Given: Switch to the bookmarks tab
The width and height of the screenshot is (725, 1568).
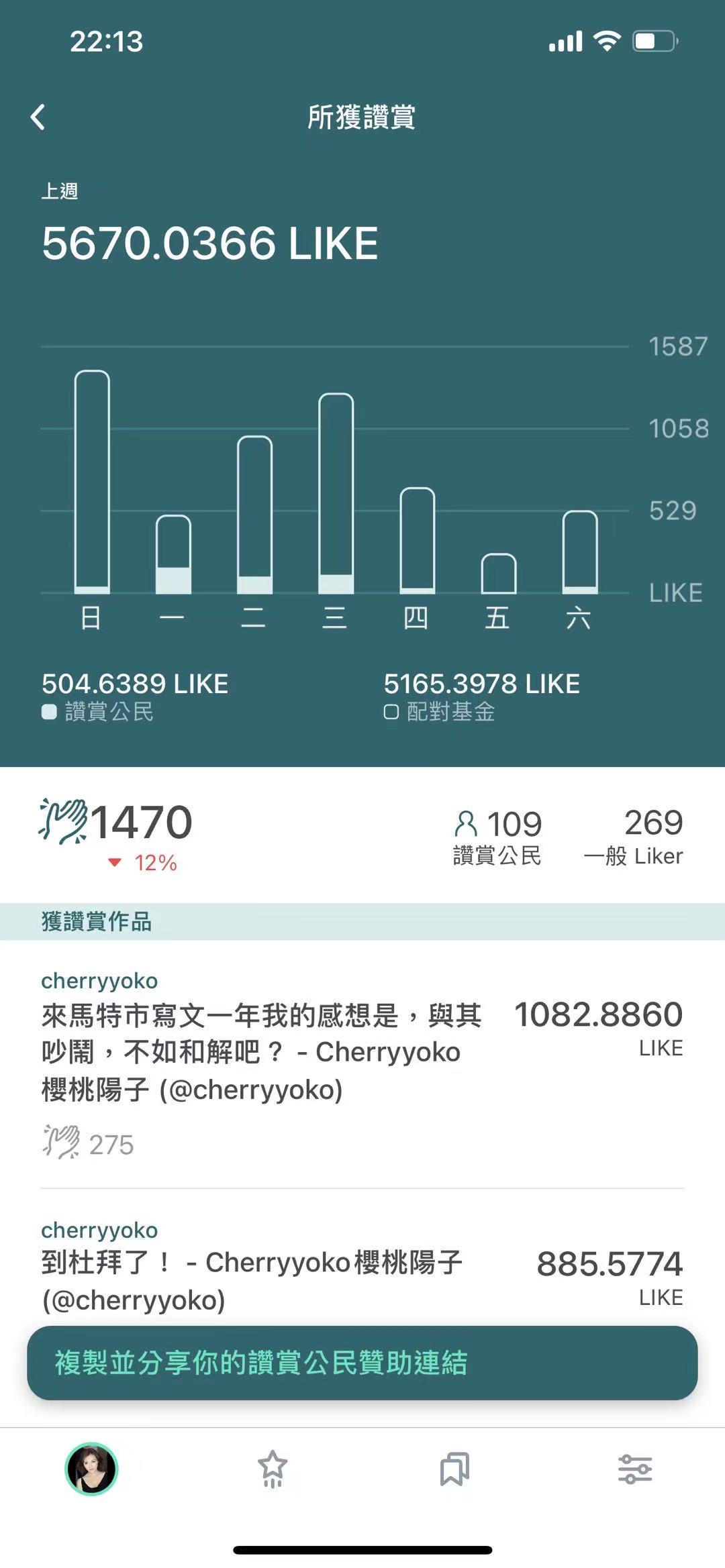Looking at the screenshot, I should pyautogui.click(x=454, y=1469).
